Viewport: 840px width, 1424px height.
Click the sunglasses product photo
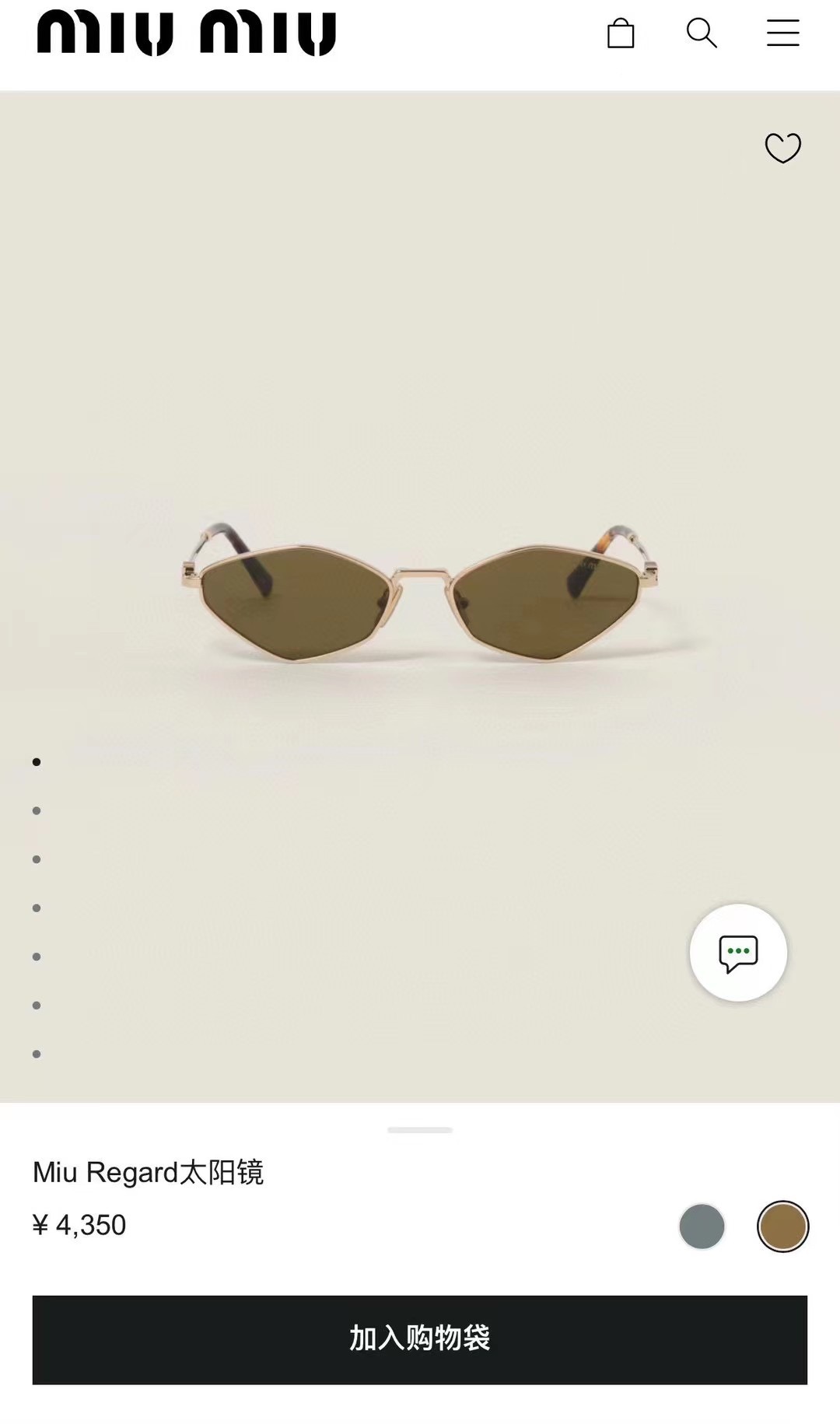[x=420, y=599]
